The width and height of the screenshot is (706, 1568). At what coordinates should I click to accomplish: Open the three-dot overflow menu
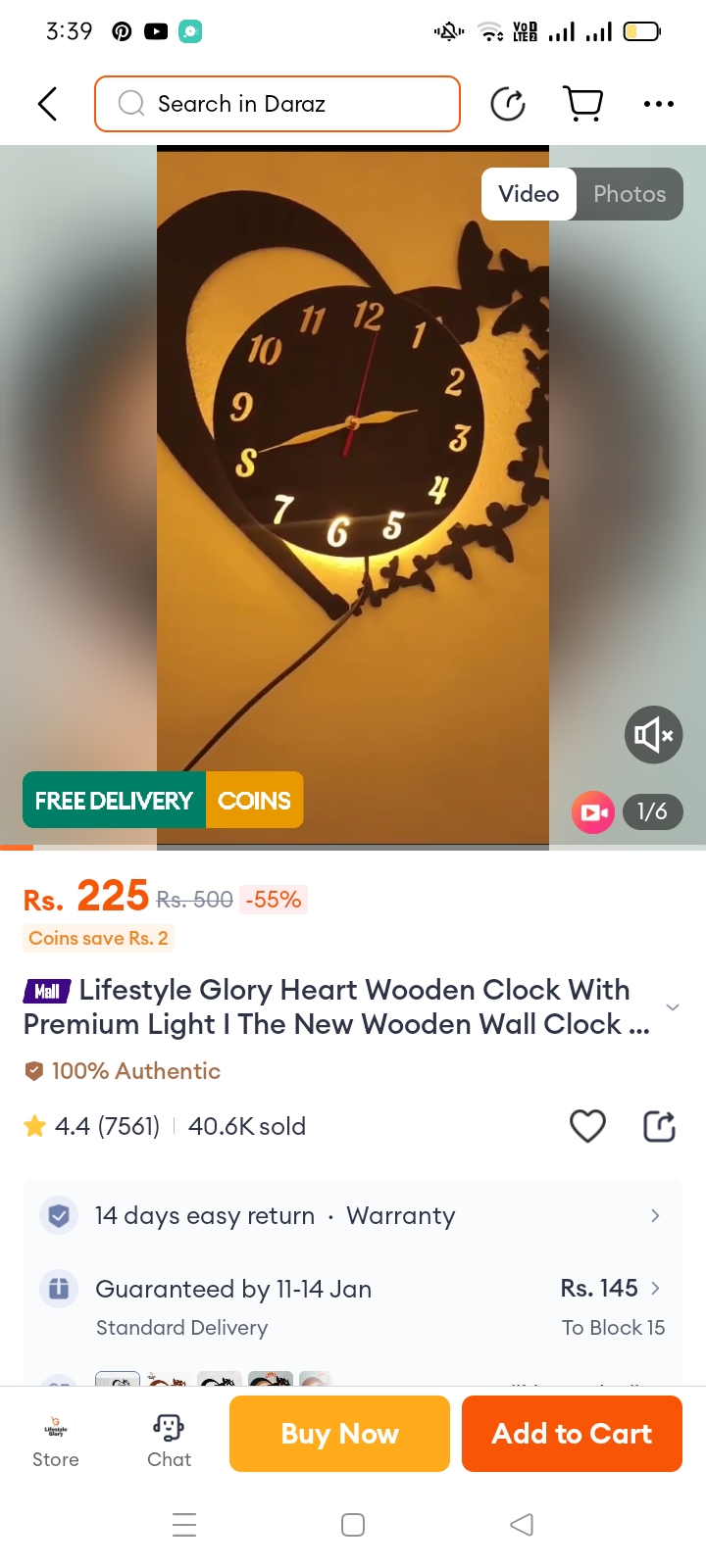click(x=658, y=104)
